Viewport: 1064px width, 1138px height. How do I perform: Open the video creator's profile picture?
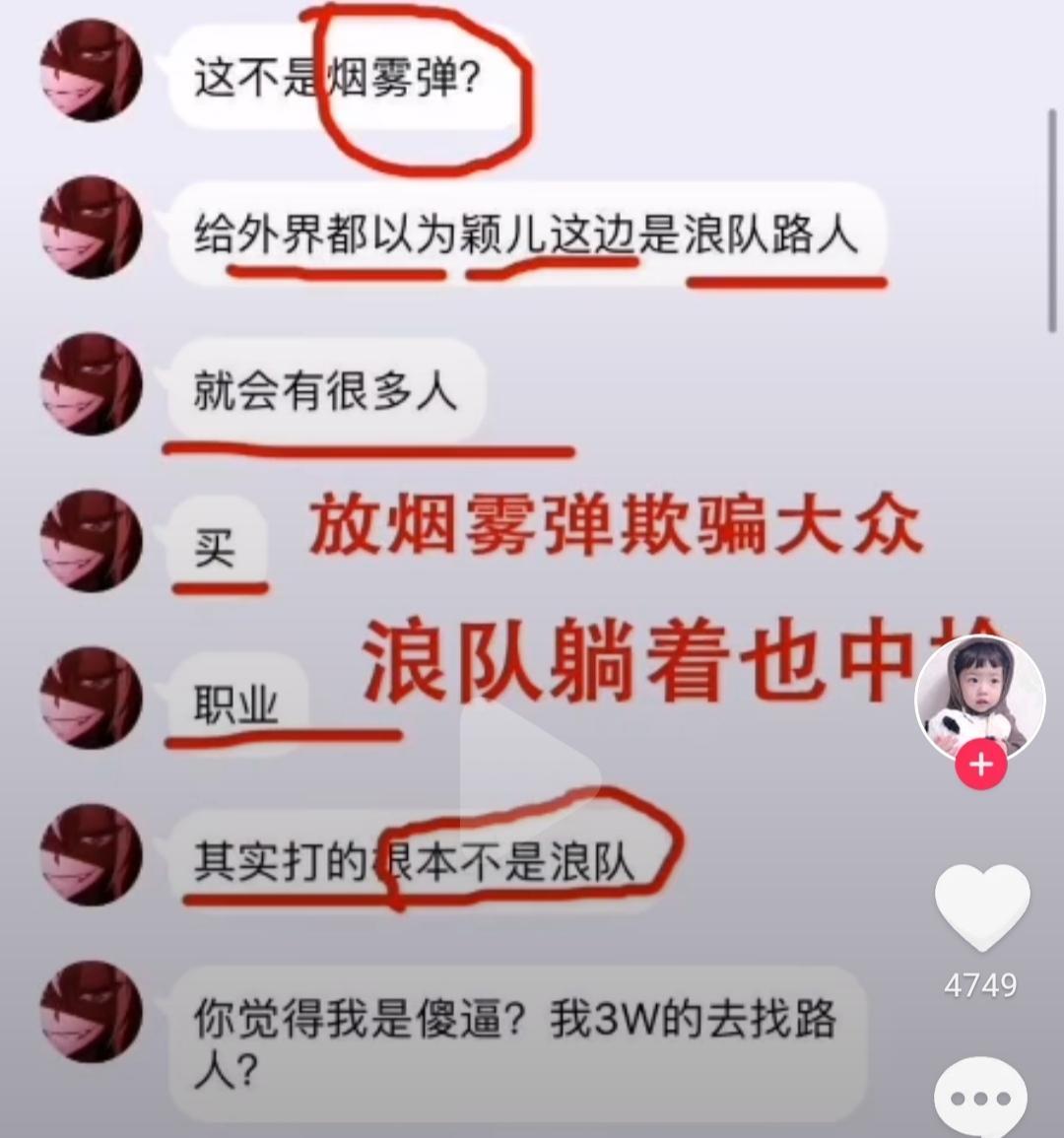[979, 697]
